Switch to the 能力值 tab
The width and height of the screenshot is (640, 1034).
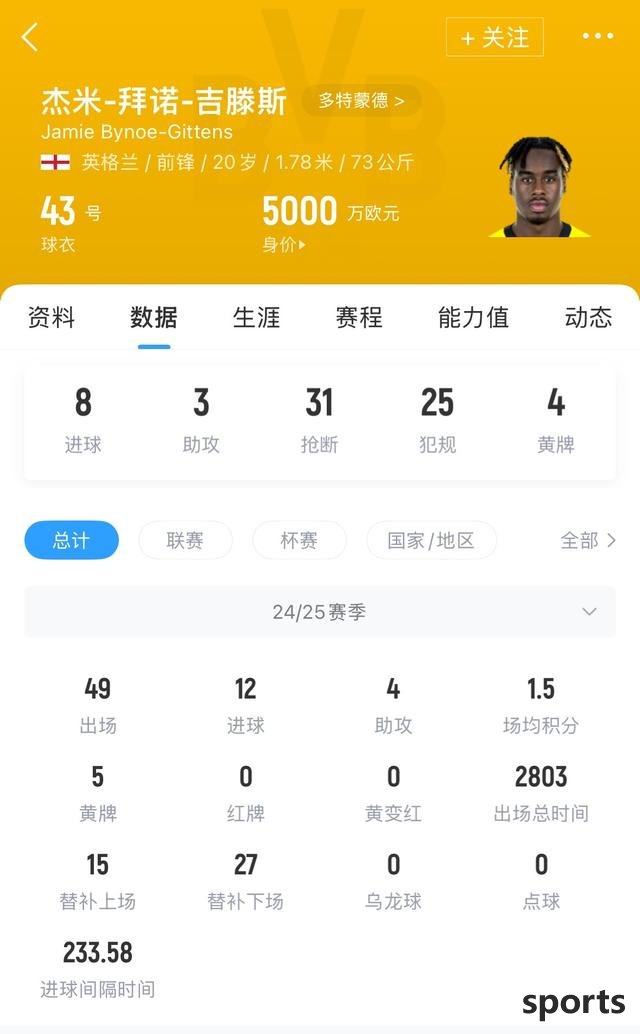[x=473, y=318]
